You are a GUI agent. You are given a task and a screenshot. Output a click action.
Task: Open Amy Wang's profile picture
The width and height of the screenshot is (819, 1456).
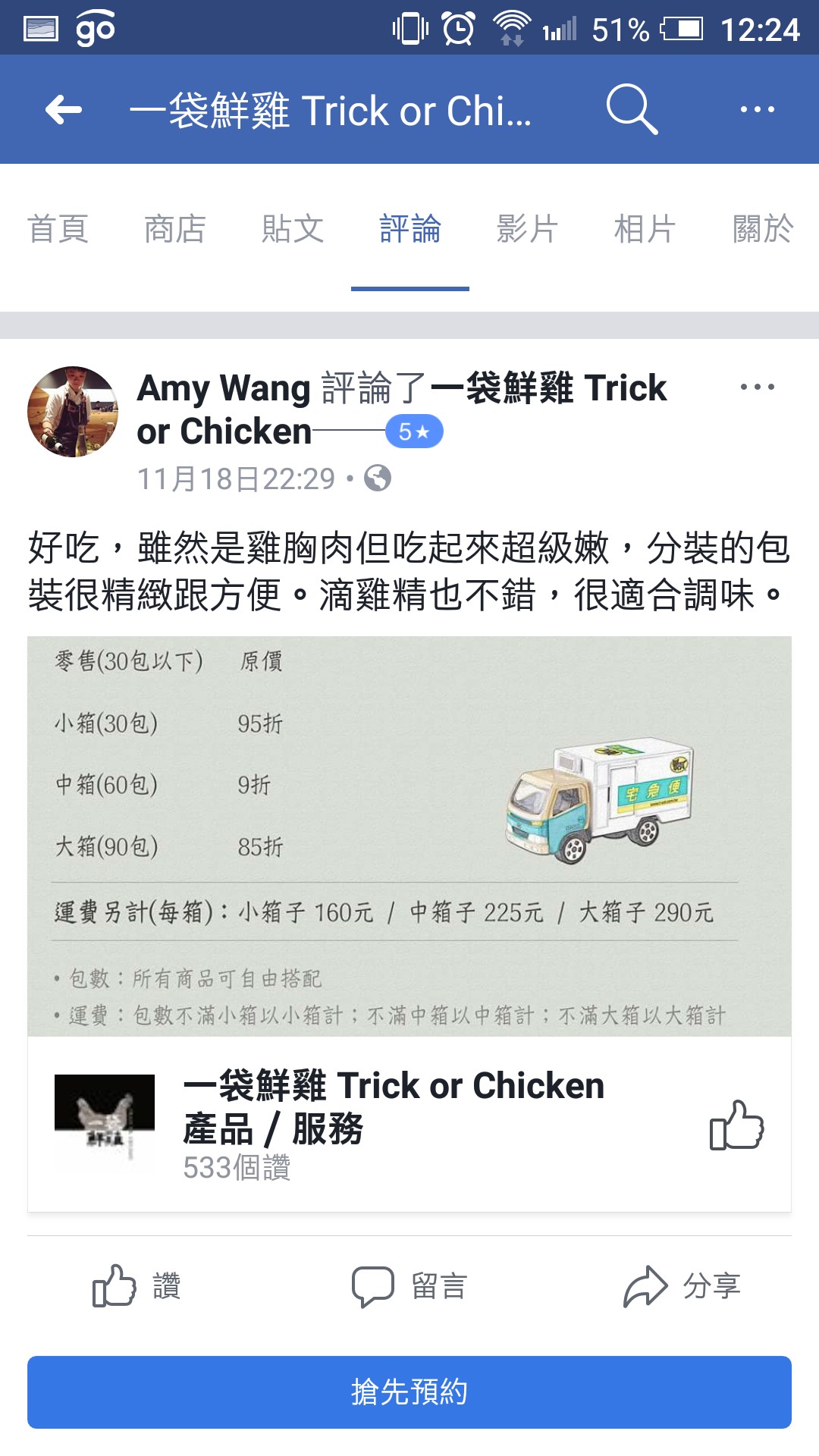tap(73, 412)
